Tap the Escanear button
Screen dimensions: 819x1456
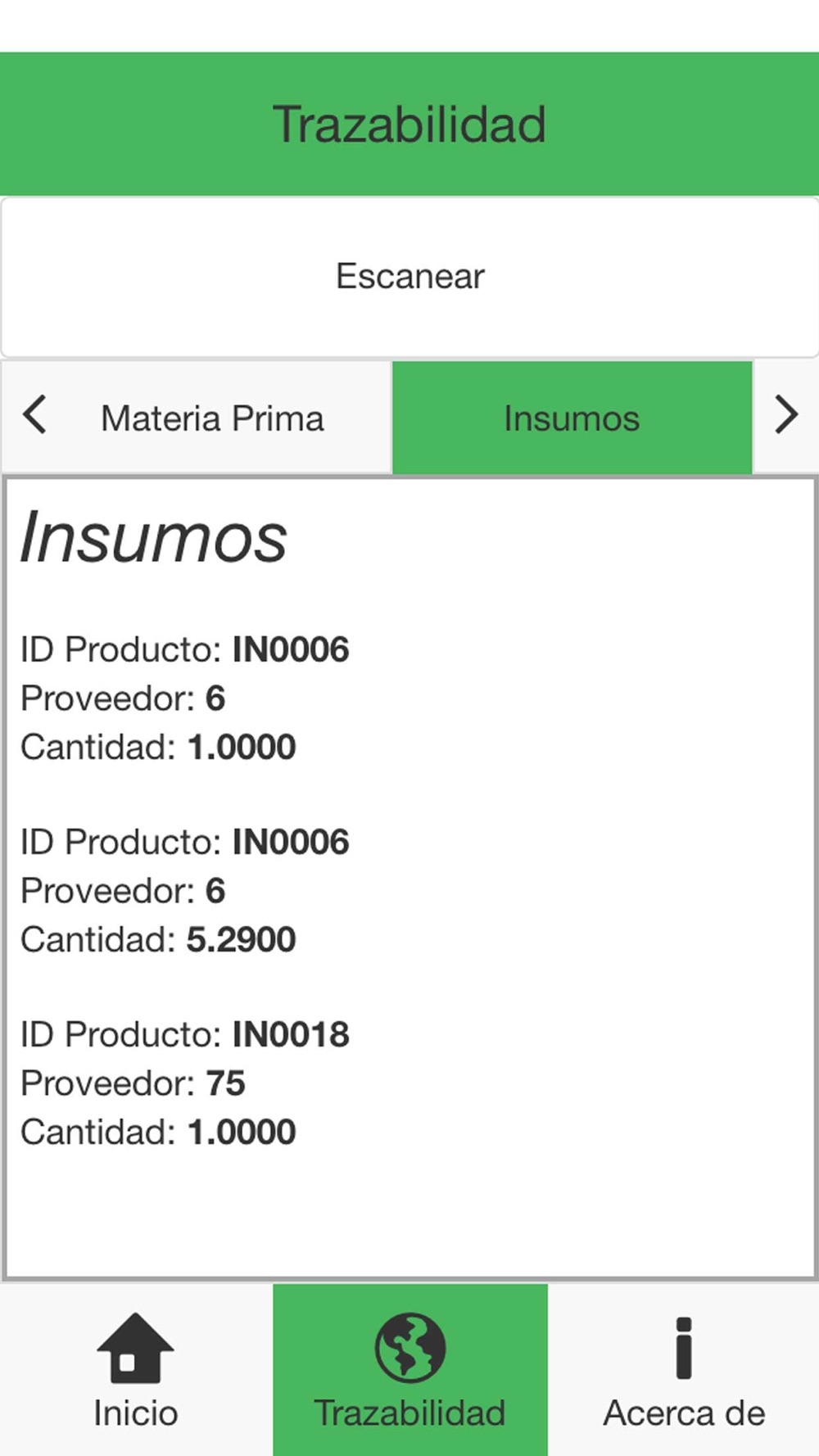[x=409, y=277]
